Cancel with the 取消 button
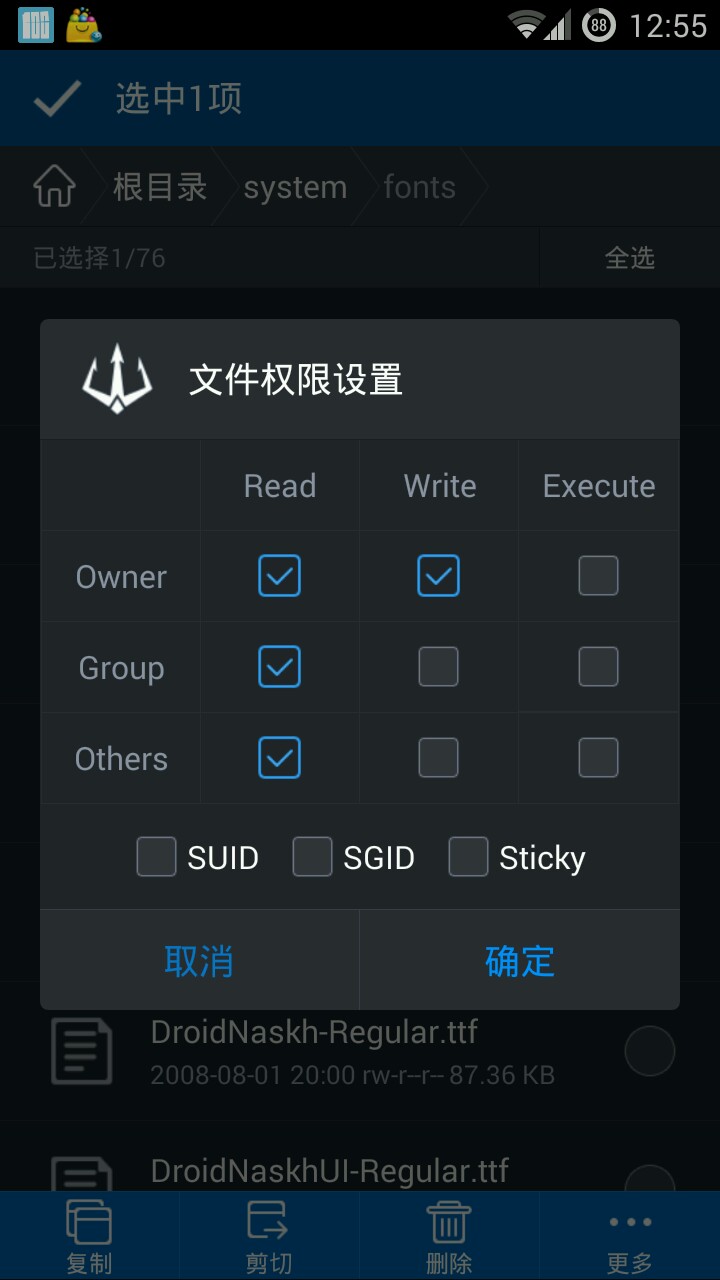 [x=199, y=961]
